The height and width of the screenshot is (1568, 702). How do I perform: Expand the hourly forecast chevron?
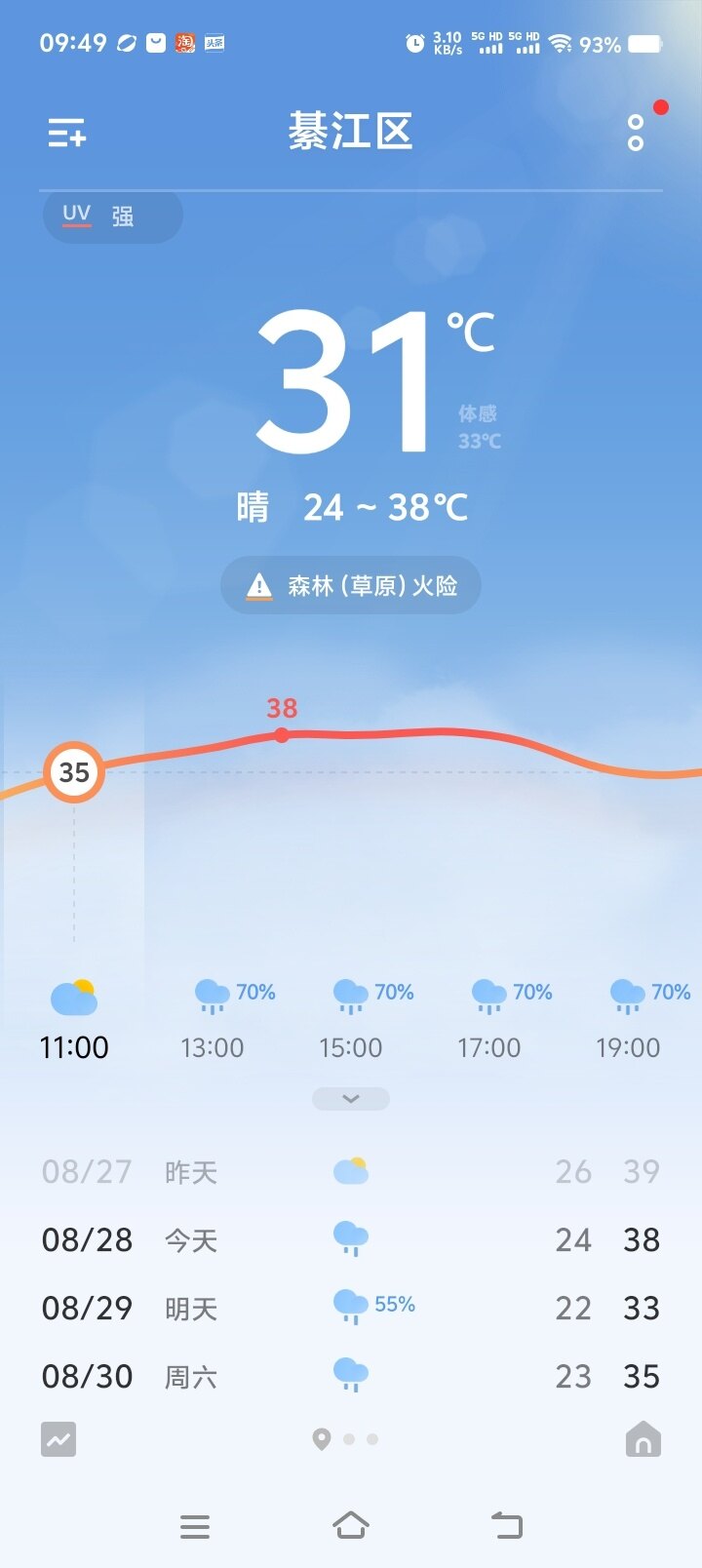tap(351, 1099)
